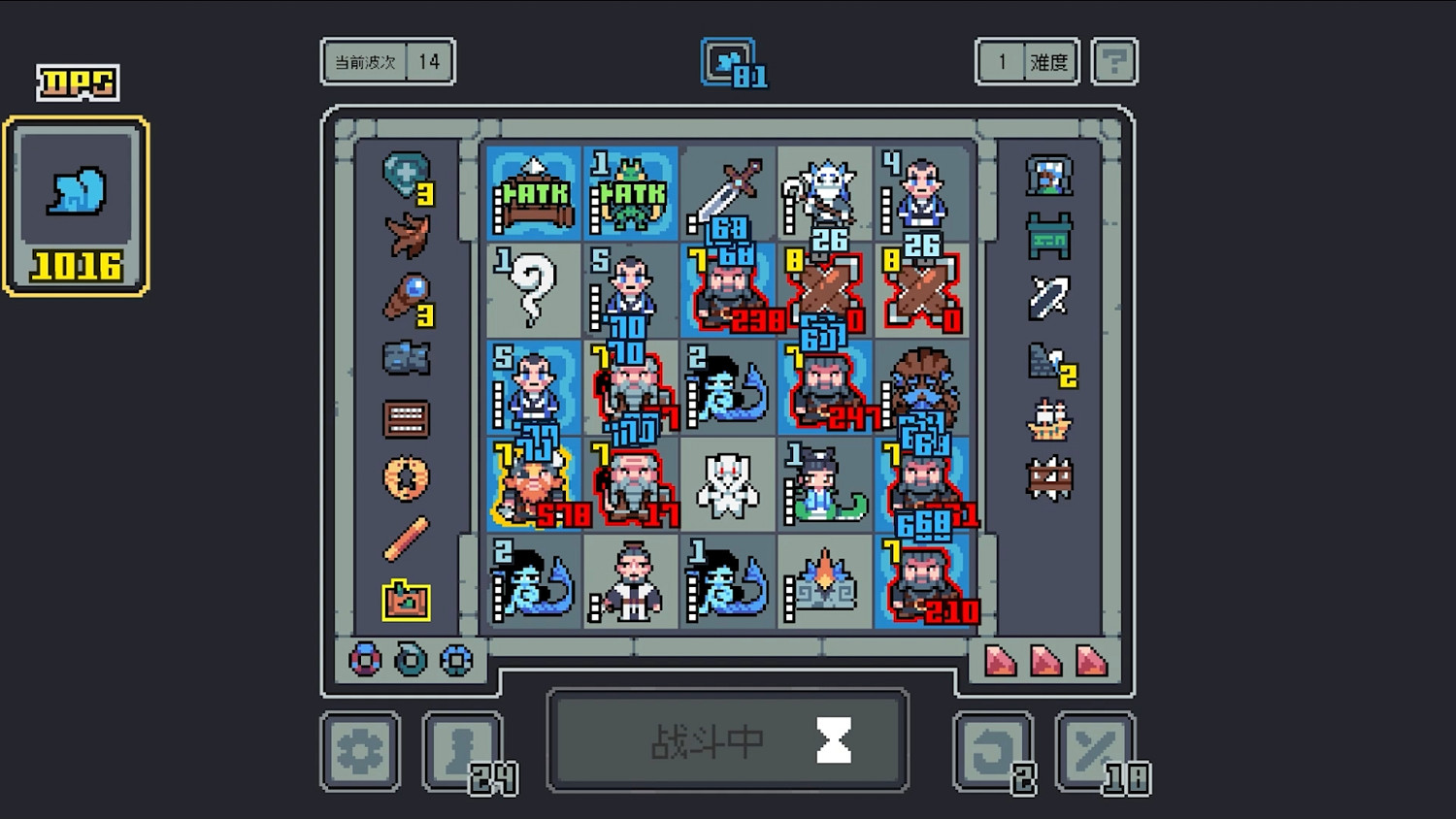Tap the chess pawn button with count 24
This screenshot has width=1456, height=819.
click(463, 752)
